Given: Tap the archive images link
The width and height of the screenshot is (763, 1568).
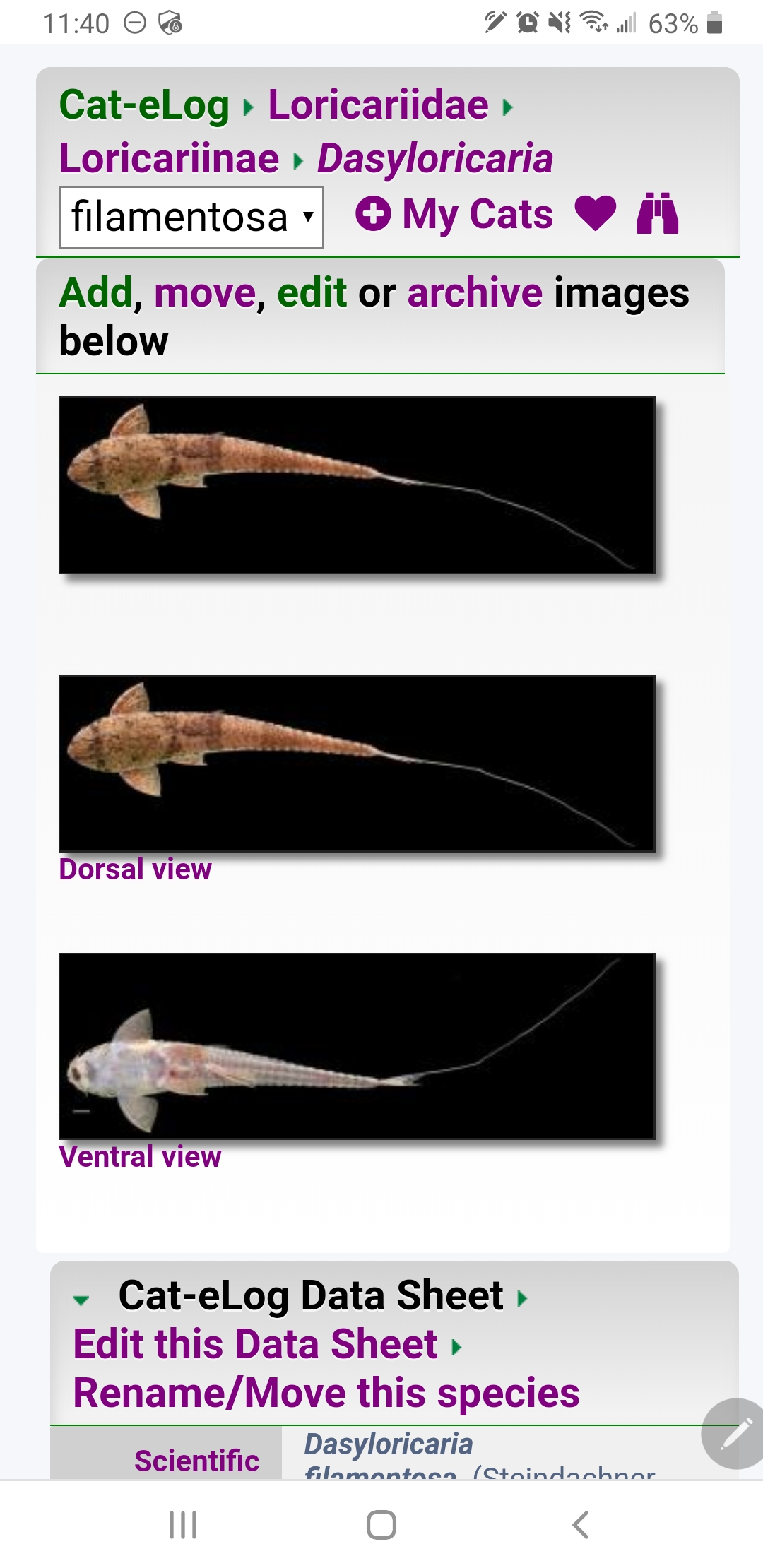Looking at the screenshot, I should click(x=475, y=292).
